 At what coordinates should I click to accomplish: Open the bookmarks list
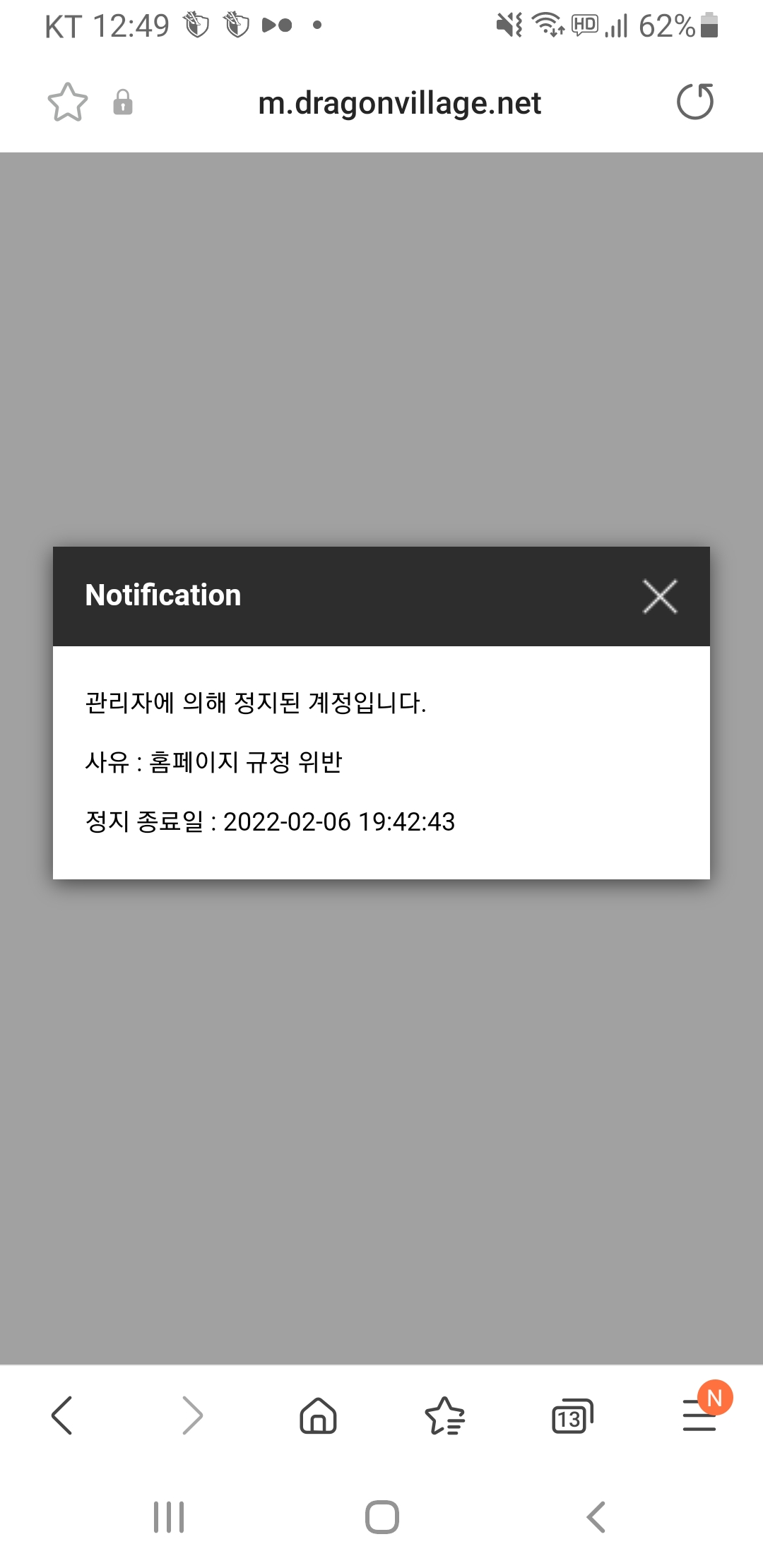(445, 1415)
